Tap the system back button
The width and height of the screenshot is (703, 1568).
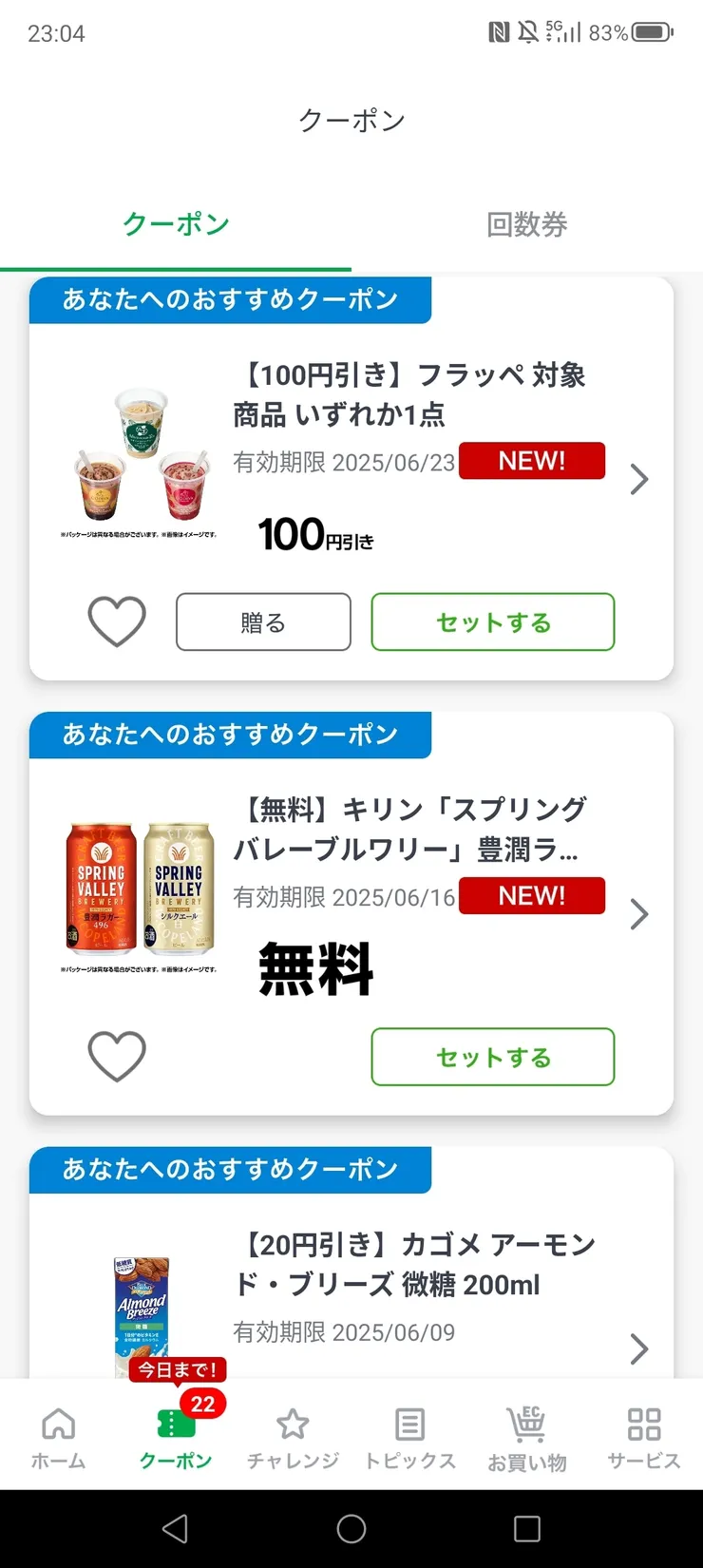point(175,1529)
